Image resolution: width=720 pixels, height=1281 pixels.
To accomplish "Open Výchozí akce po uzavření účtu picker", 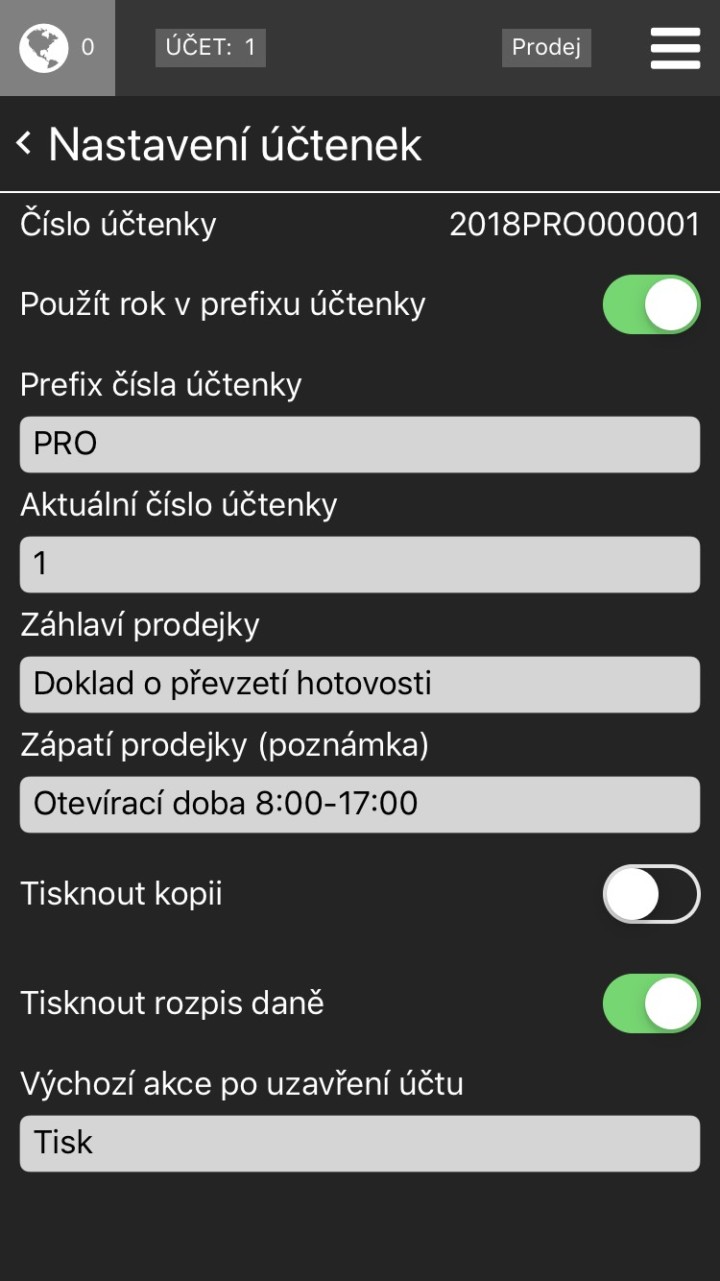I will (x=360, y=1143).
